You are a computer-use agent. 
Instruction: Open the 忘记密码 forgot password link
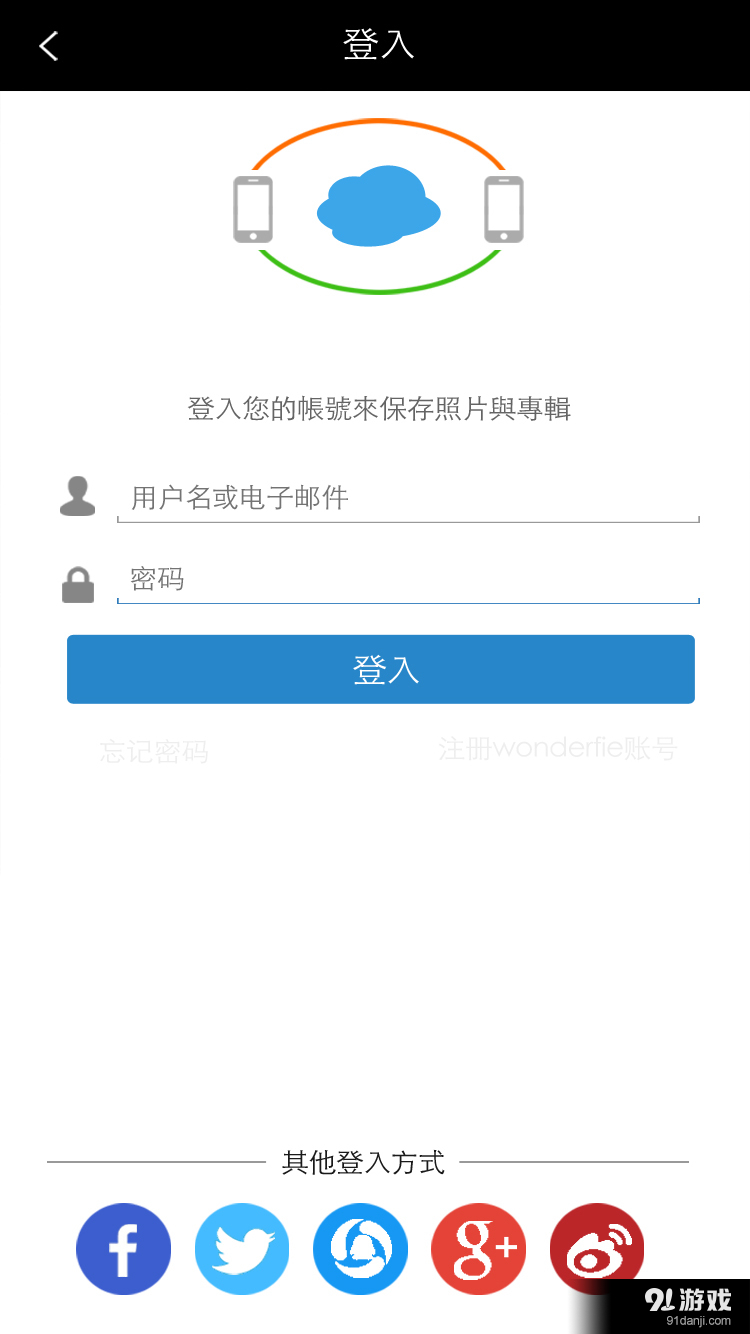[x=154, y=750]
